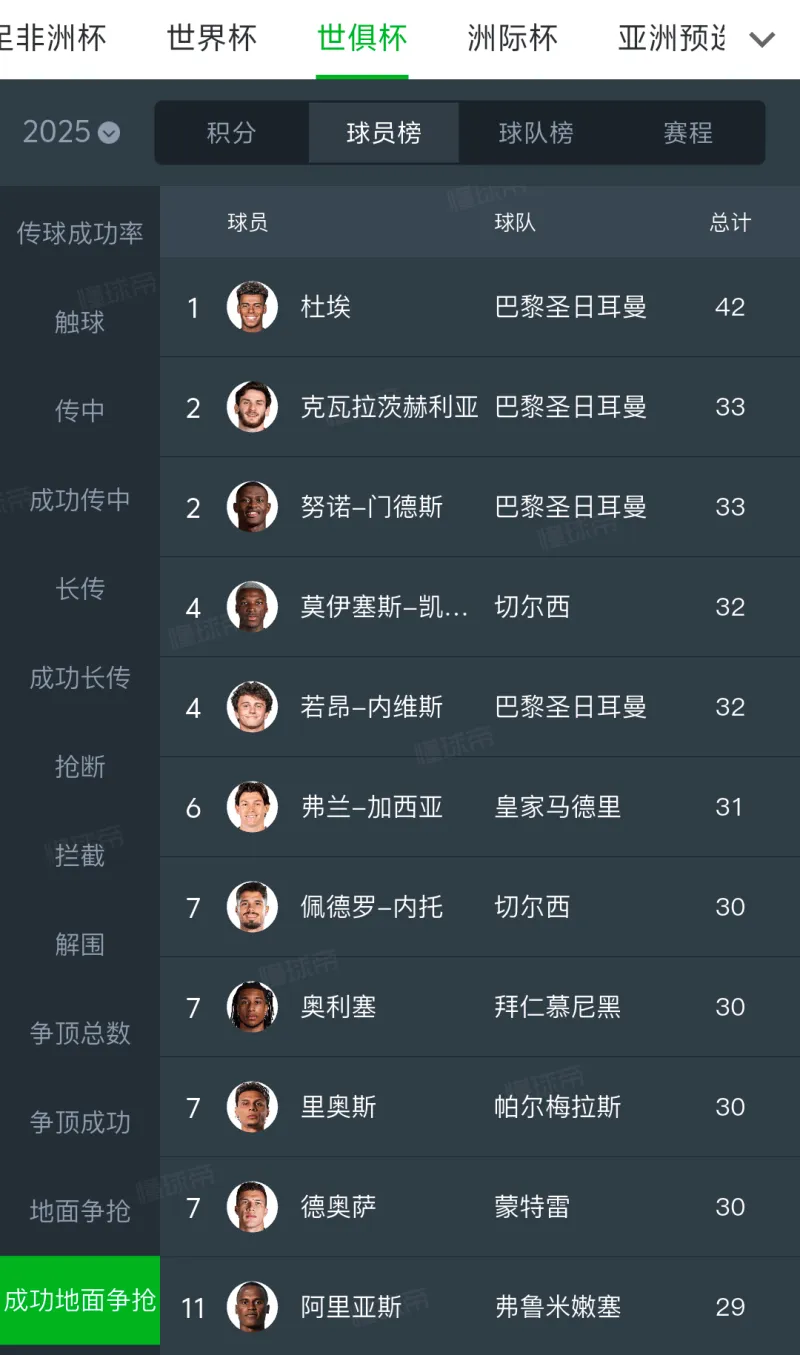Image resolution: width=800 pixels, height=1355 pixels.
Task: Switch to the 洲际杯 tab
Action: pyautogui.click(x=512, y=39)
